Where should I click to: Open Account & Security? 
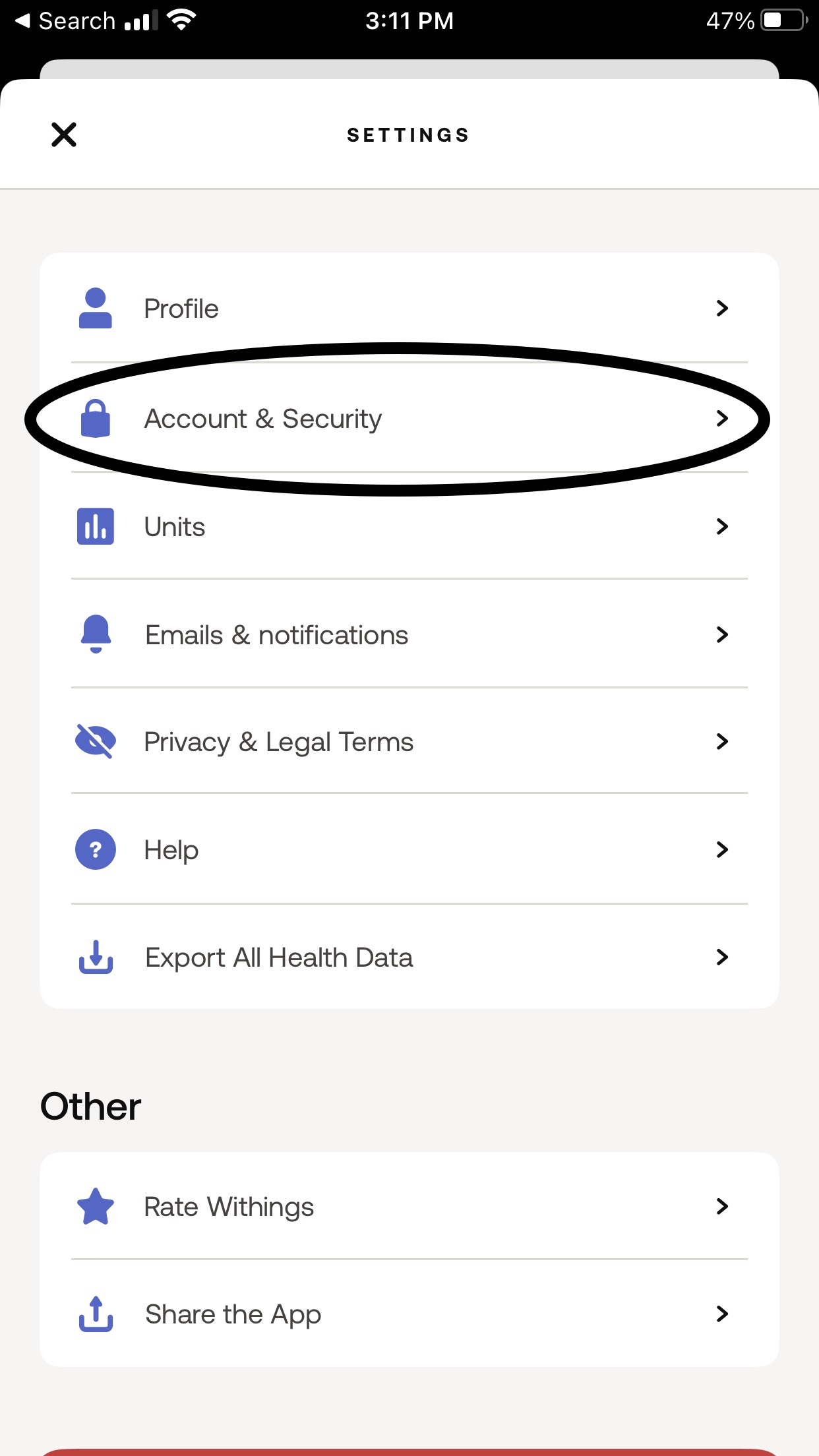[x=409, y=418]
